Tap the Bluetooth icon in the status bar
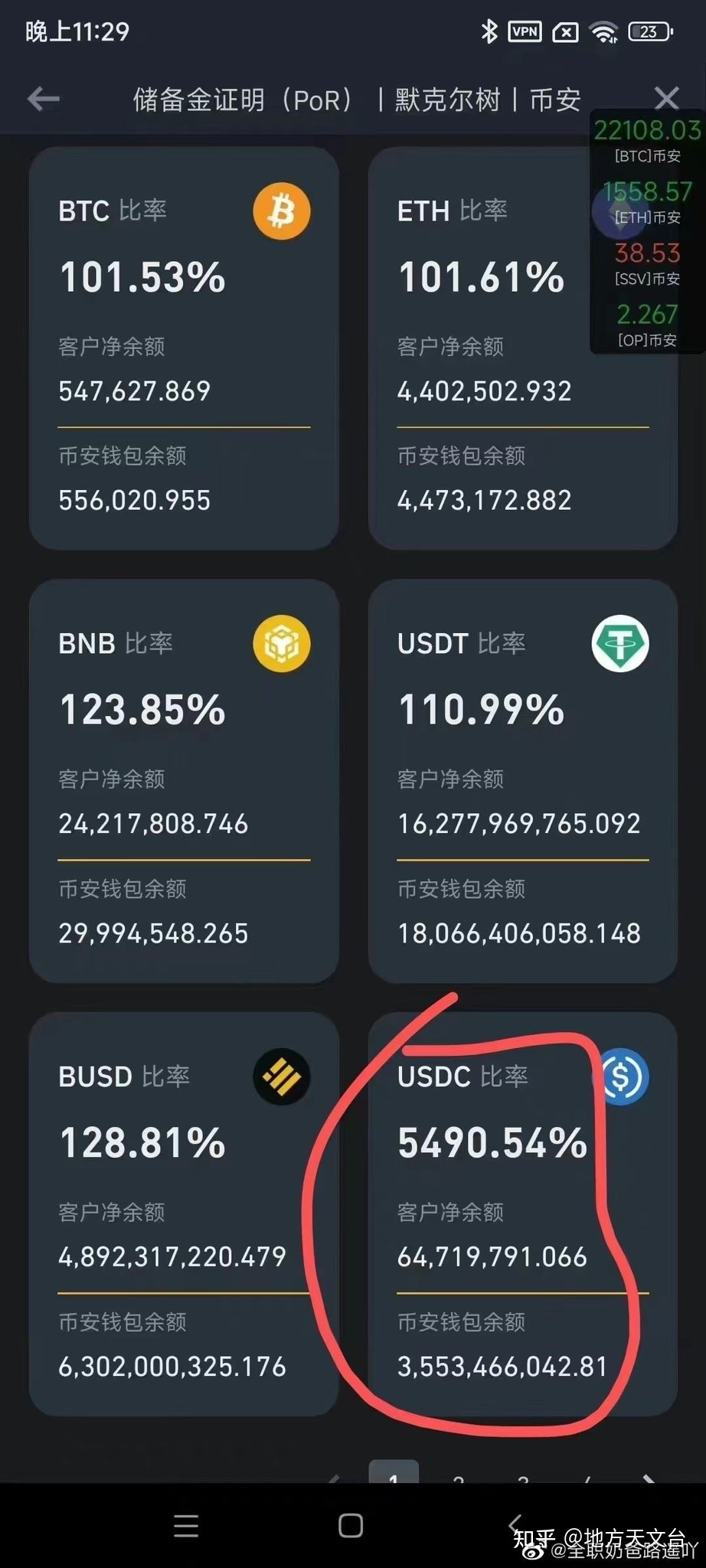Viewport: 706px width, 1568px height. tap(489, 32)
